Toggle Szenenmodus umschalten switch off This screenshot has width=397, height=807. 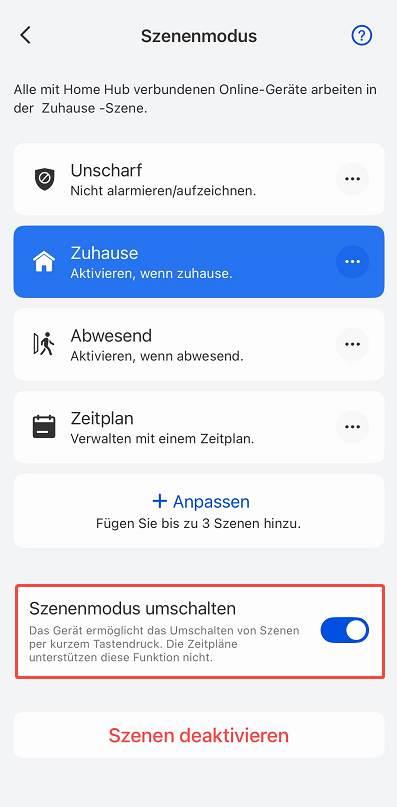click(x=344, y=630)
